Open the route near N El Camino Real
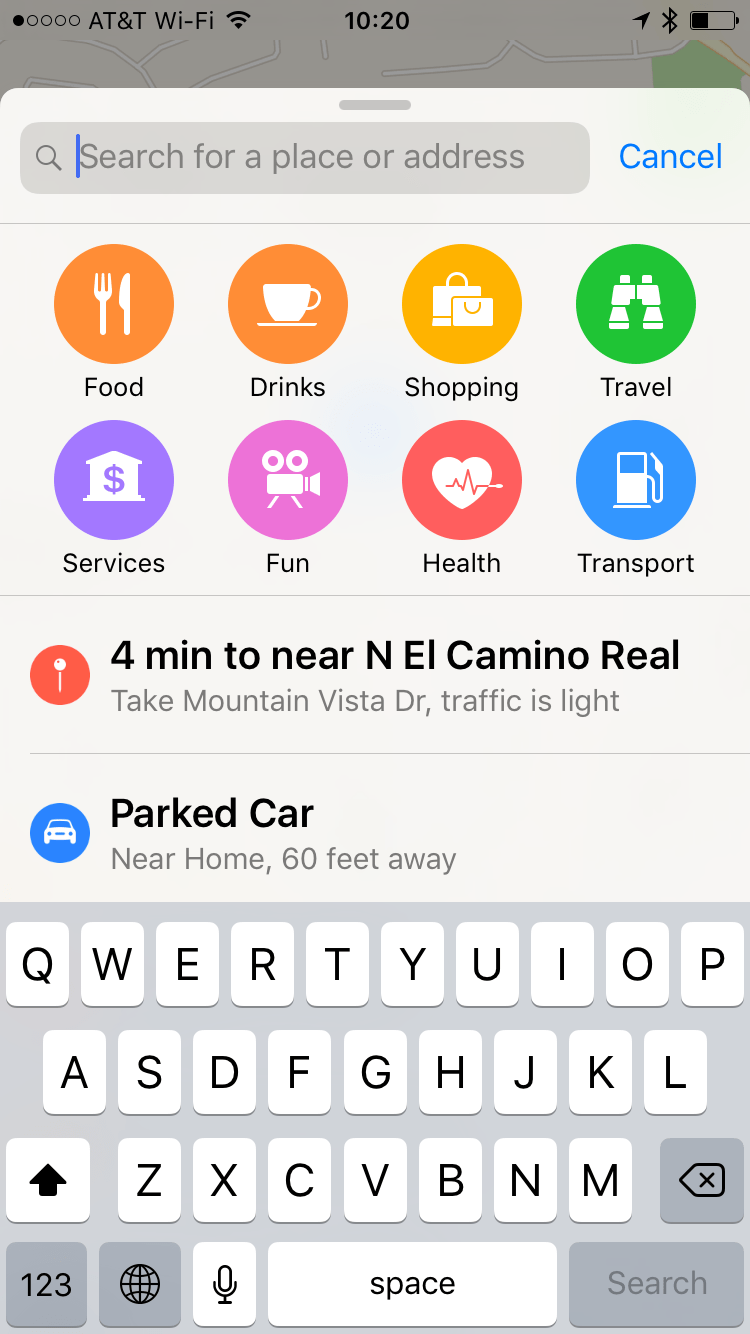The image size is (750, 1334). [375, 675]
